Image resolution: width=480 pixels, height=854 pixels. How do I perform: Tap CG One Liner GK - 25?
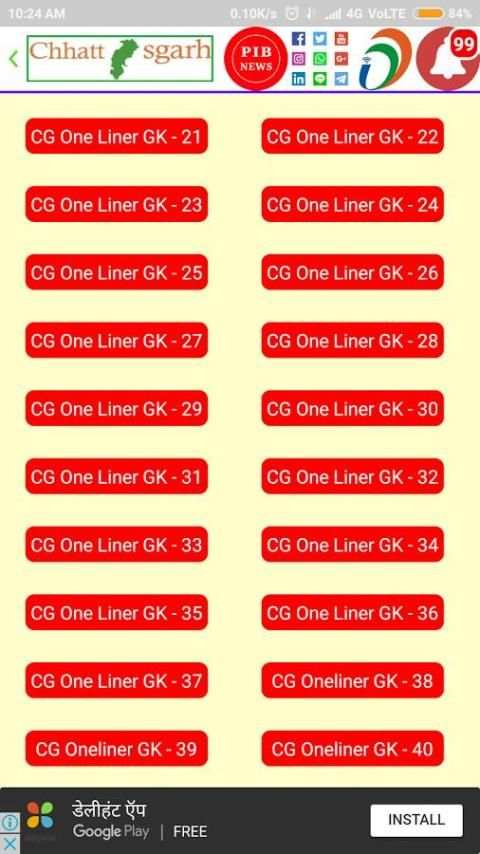coord(117,272)
